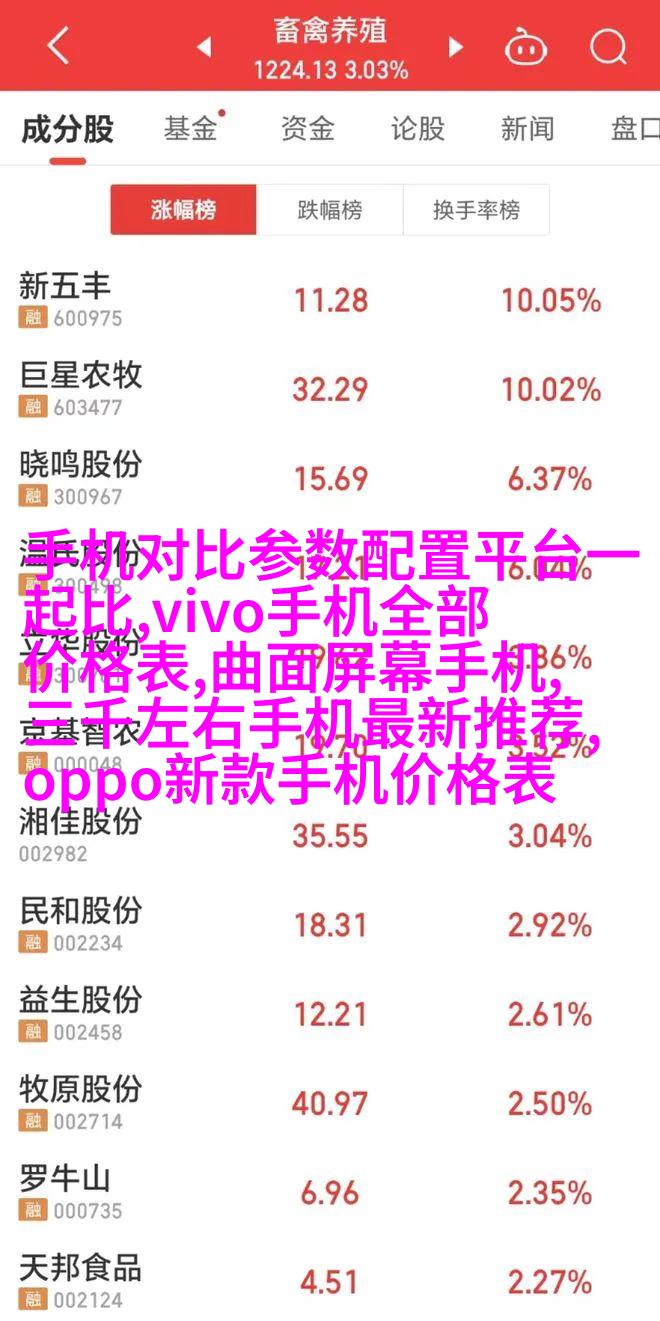Open the 新闻 tab

pos(527,128)
